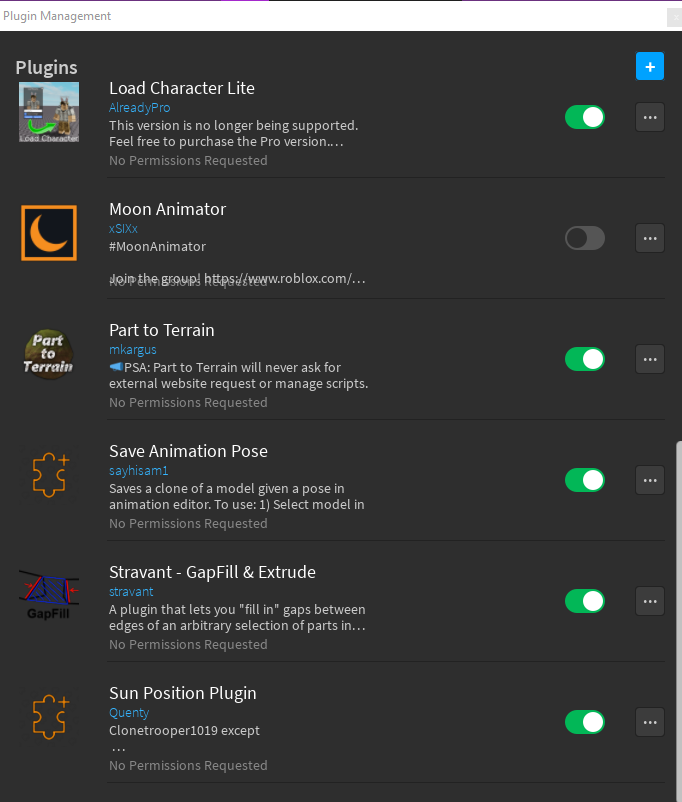Add a new plugin with the plus button
682x802 pixels.
(650, 67)
